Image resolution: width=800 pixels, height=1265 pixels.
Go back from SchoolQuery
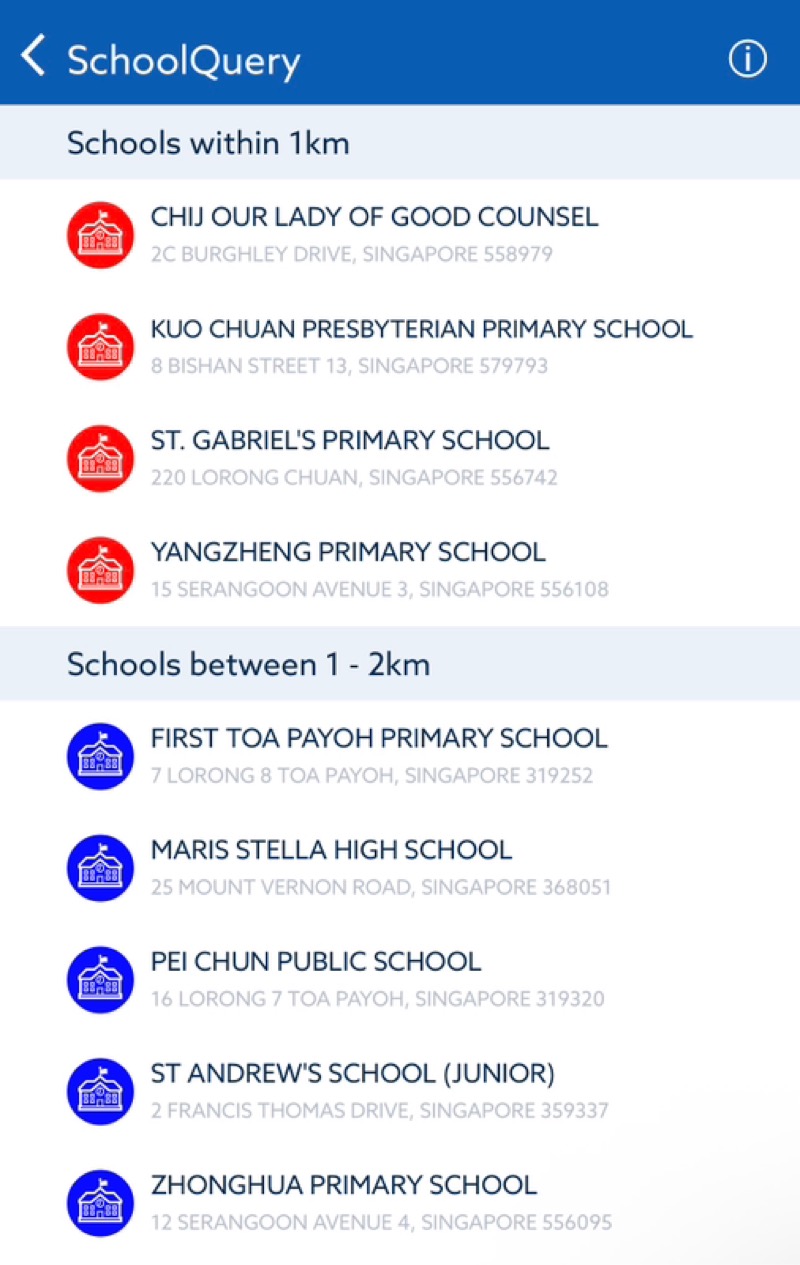(x=33, y=56)
